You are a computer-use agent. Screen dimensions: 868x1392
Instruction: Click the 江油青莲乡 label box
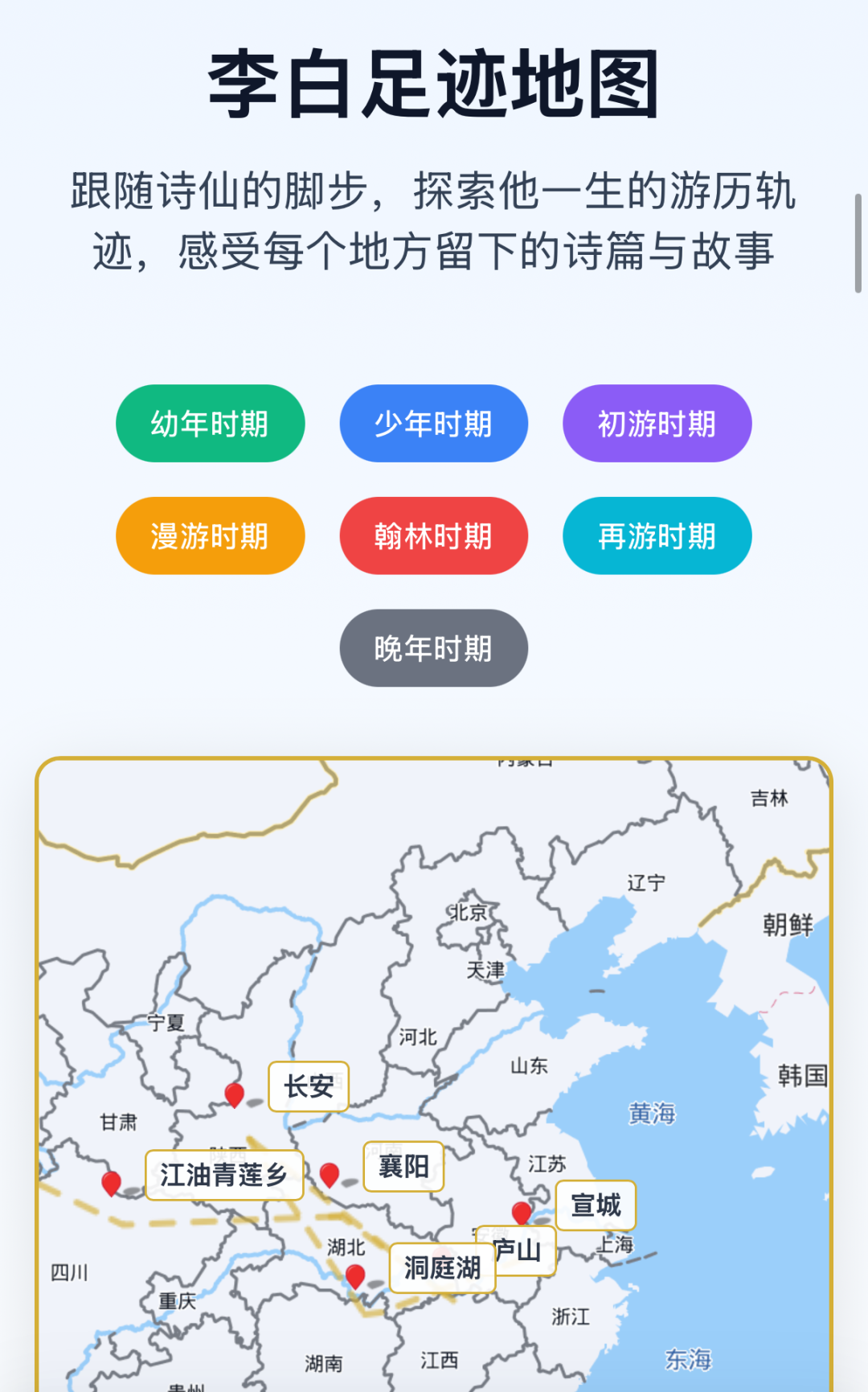(x=224, y=1175)
